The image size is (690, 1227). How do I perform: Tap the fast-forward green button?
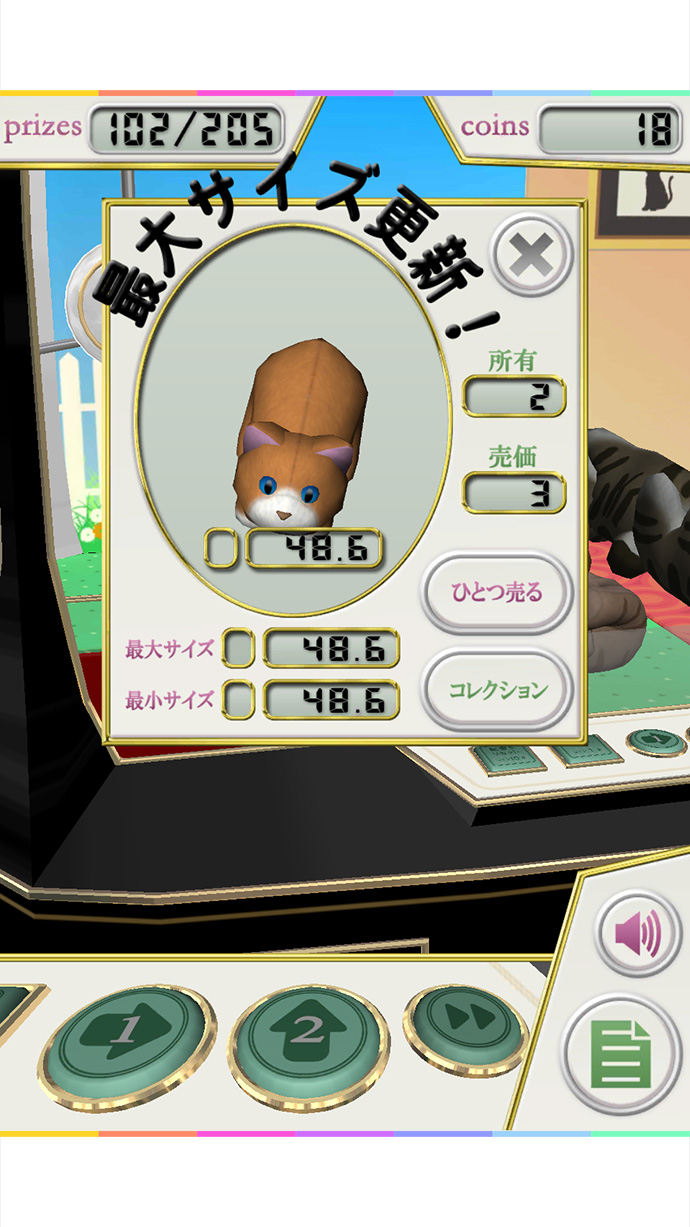click(465, 1020)
